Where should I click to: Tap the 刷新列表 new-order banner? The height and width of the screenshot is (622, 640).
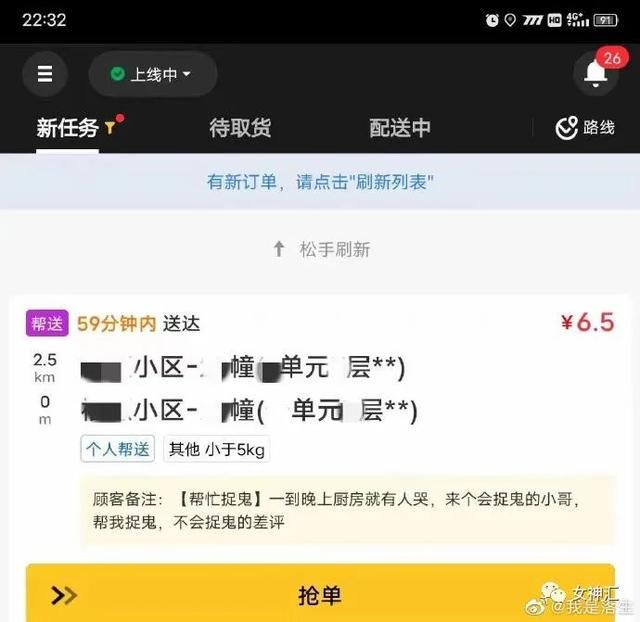coord(320,182)
